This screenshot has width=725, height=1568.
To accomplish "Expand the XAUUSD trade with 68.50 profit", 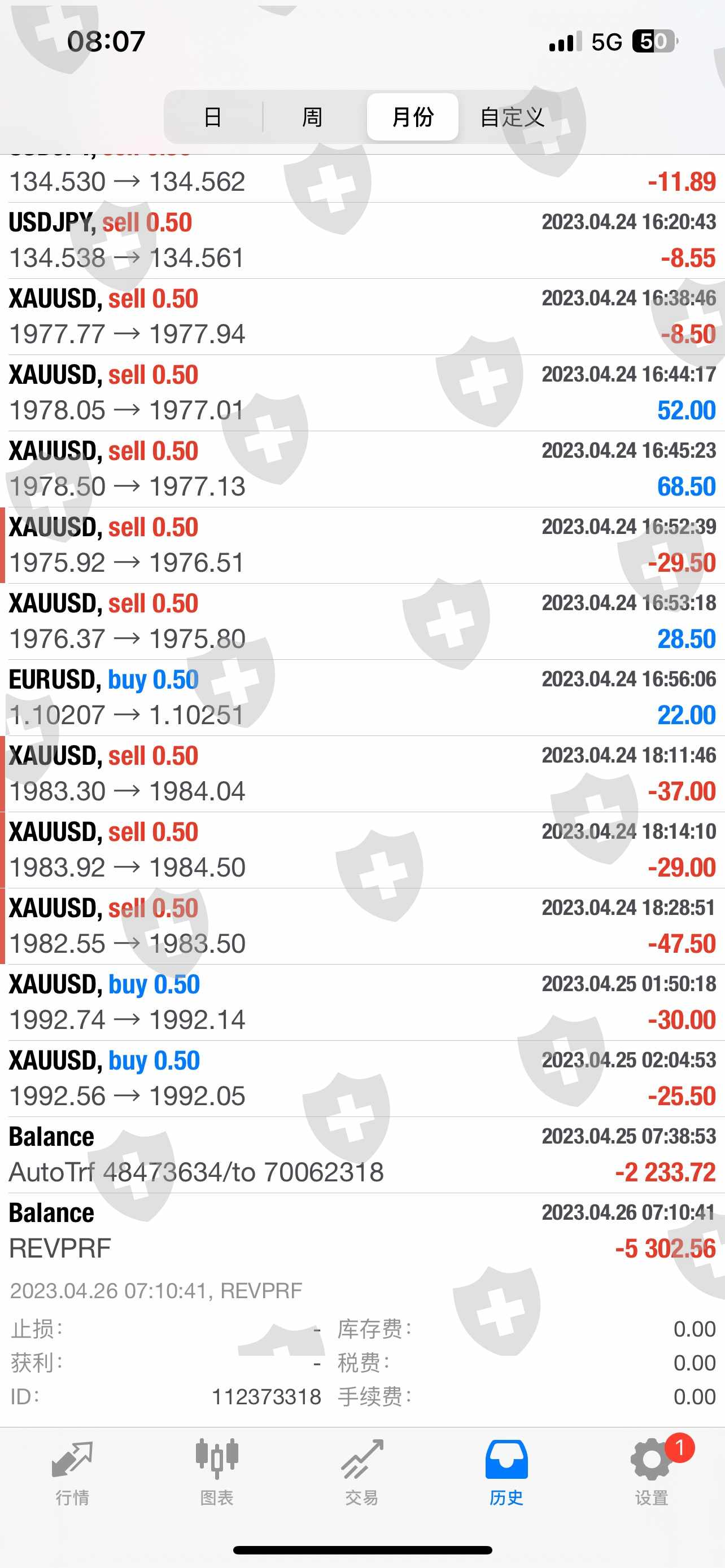I will click(x=362, y=468).
